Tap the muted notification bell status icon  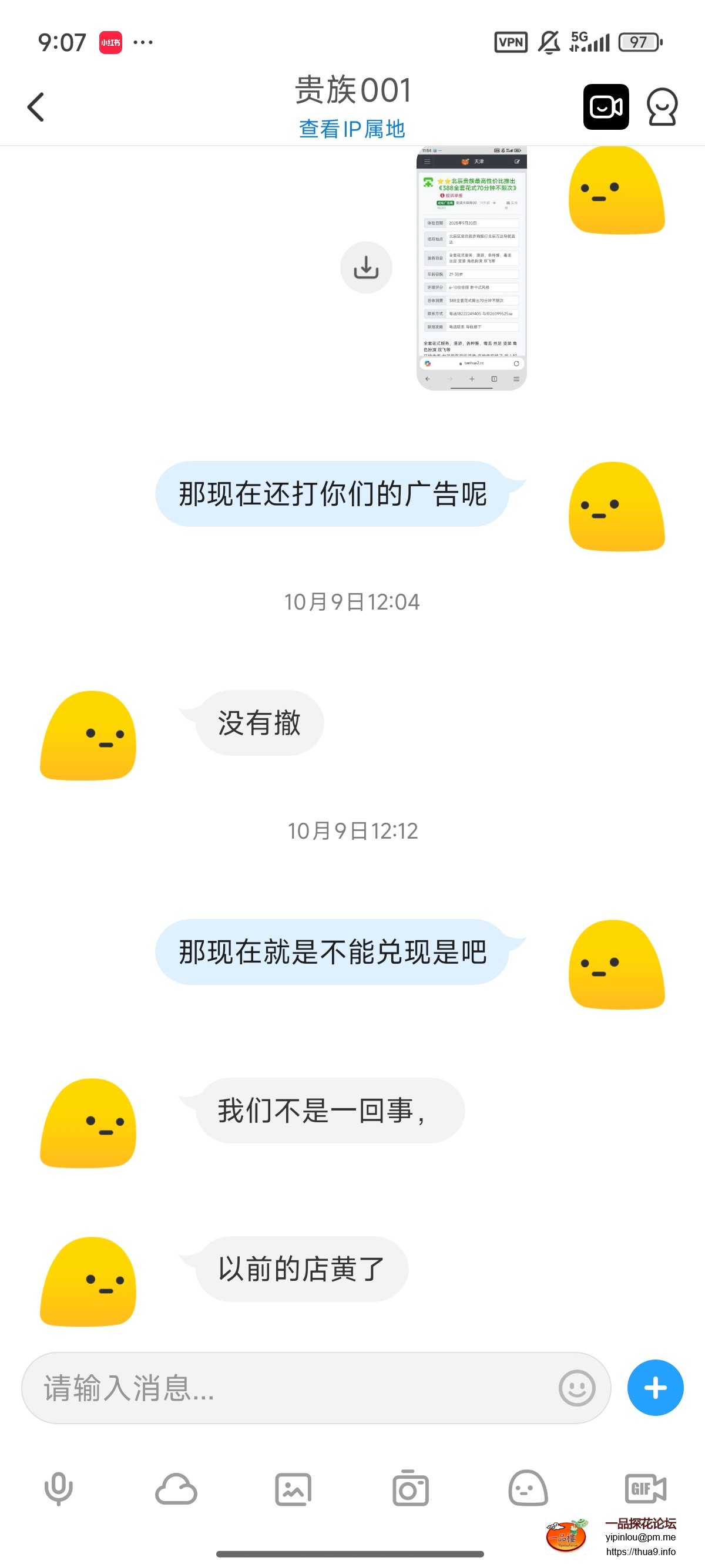pyautogui.click(x=549, y=41)
